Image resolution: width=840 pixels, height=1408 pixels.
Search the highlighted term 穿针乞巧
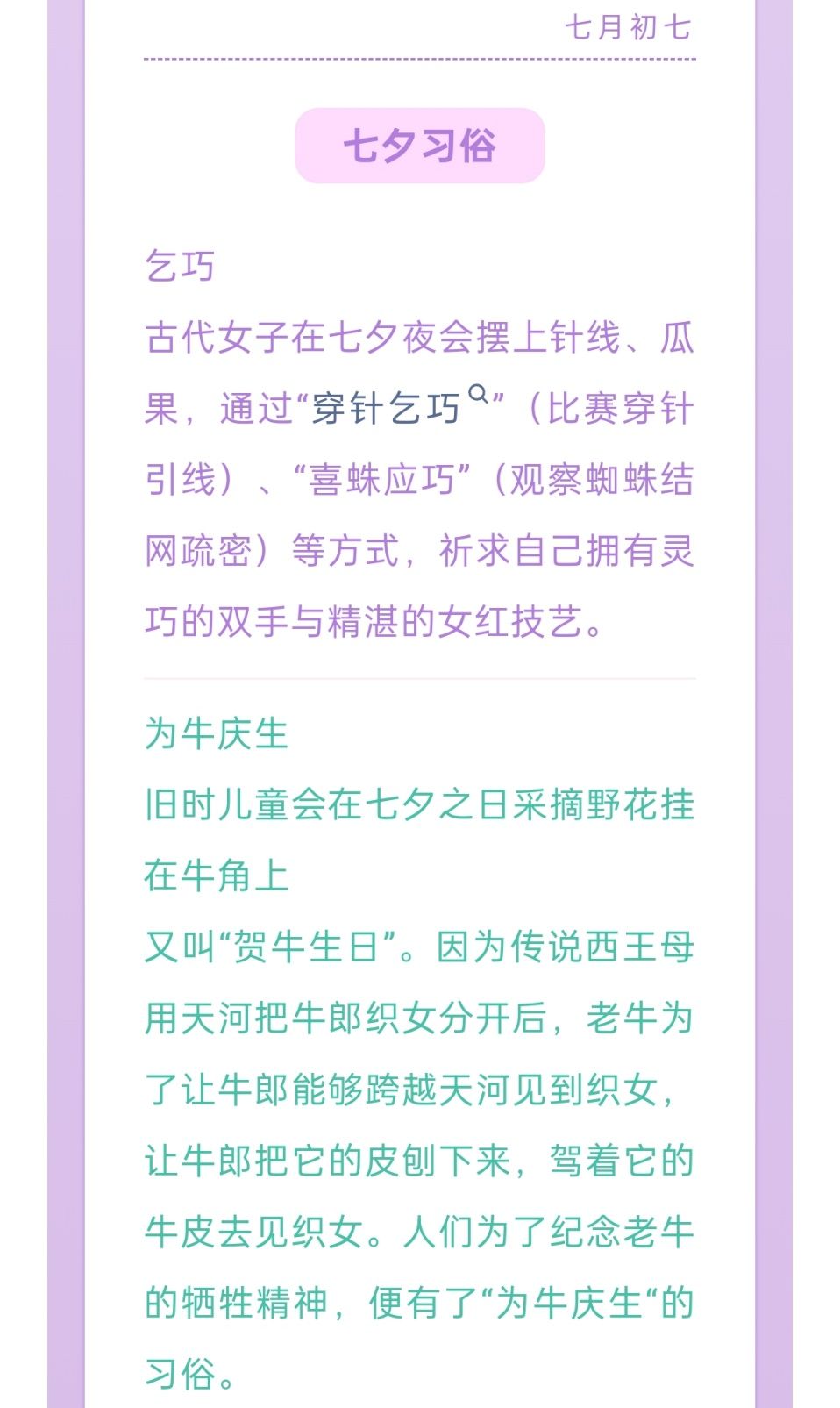[x=400, y=407]
